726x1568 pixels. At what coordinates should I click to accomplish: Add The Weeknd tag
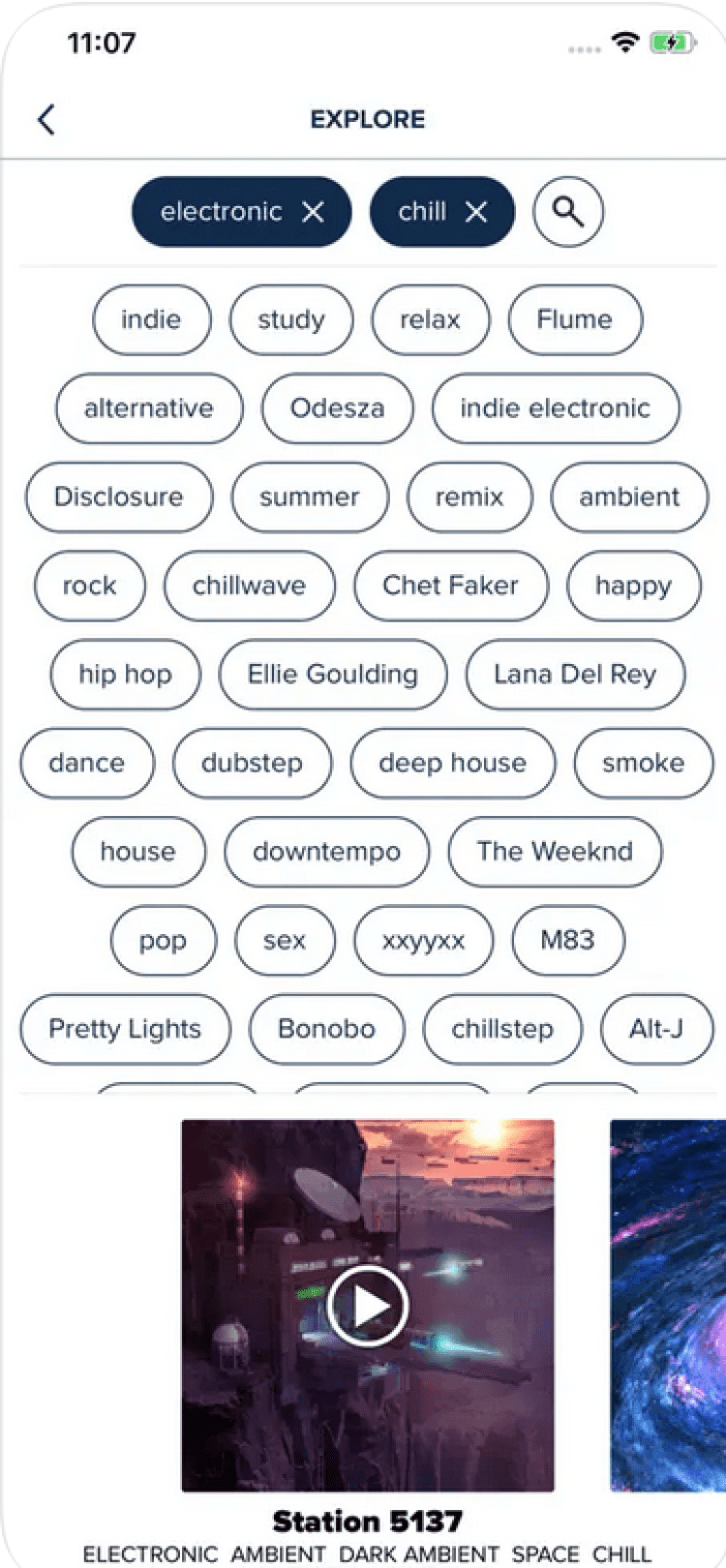tap(555, 852)
